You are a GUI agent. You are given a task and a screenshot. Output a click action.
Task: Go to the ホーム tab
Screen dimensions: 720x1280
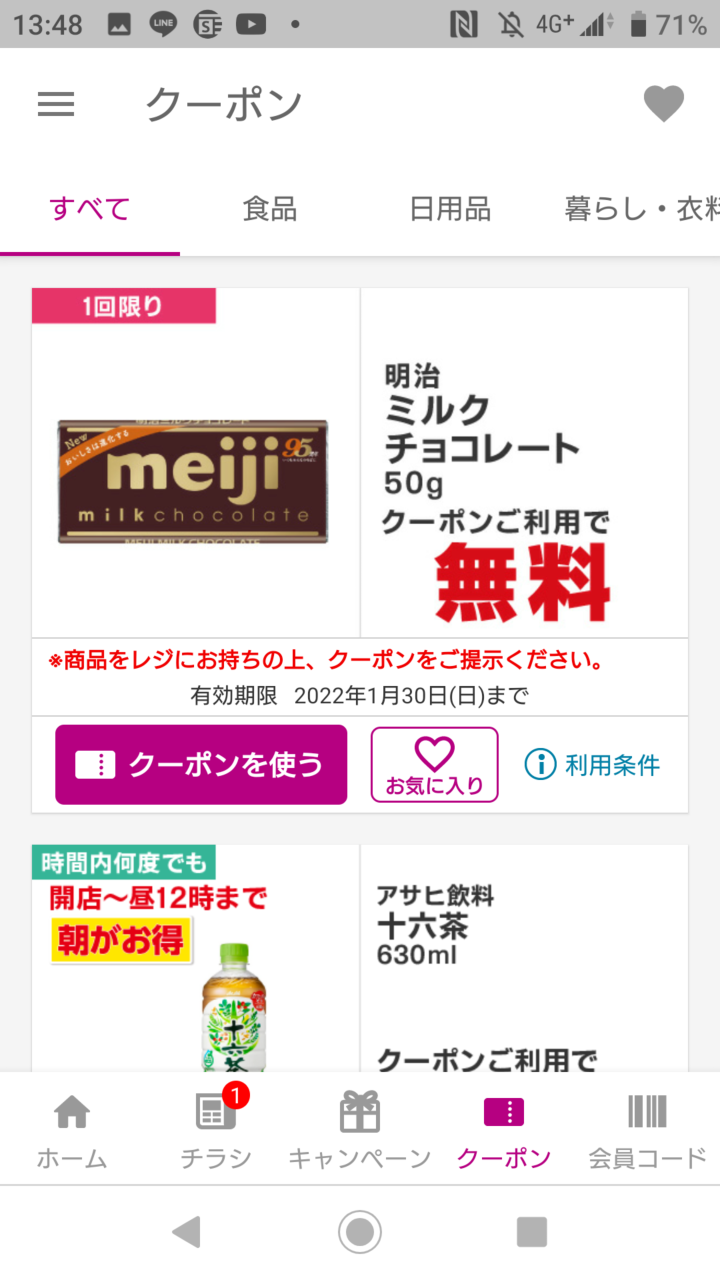coord(72,1130)
